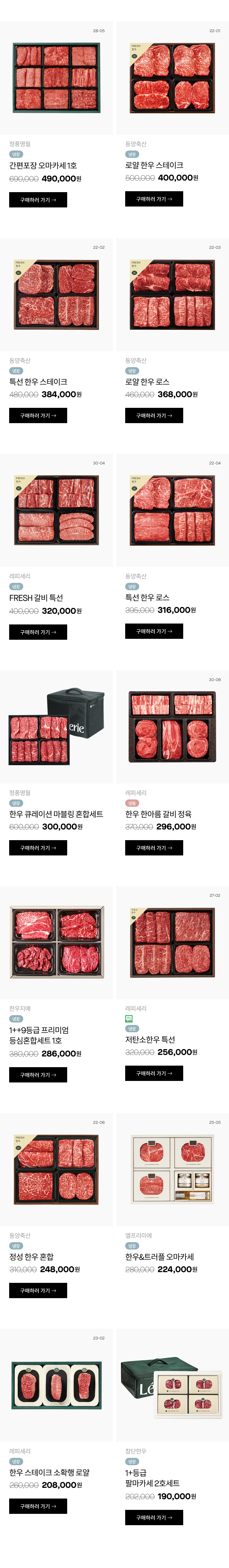Screen dimensions: 229x1568
Task: Open 한우 한아름 갈비 정육 product image
Action: (x=172, y=727)
